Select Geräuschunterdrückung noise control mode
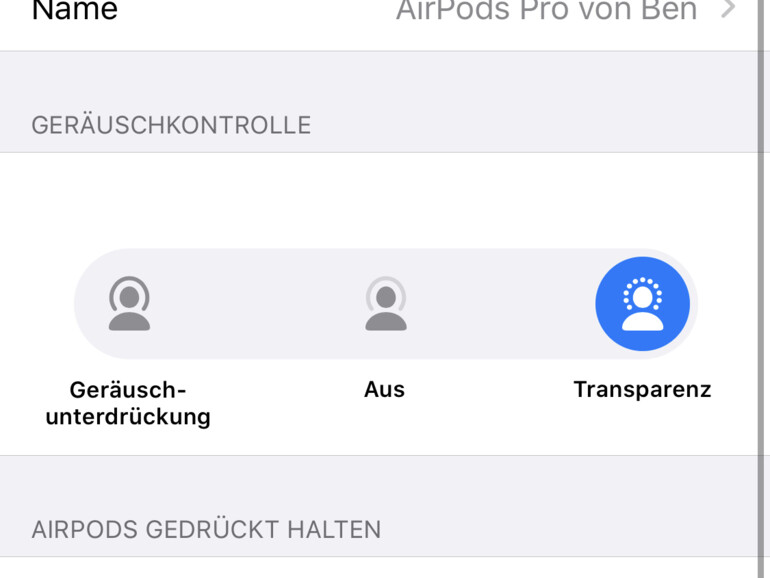The image size is (770, 578). [129, 304]
